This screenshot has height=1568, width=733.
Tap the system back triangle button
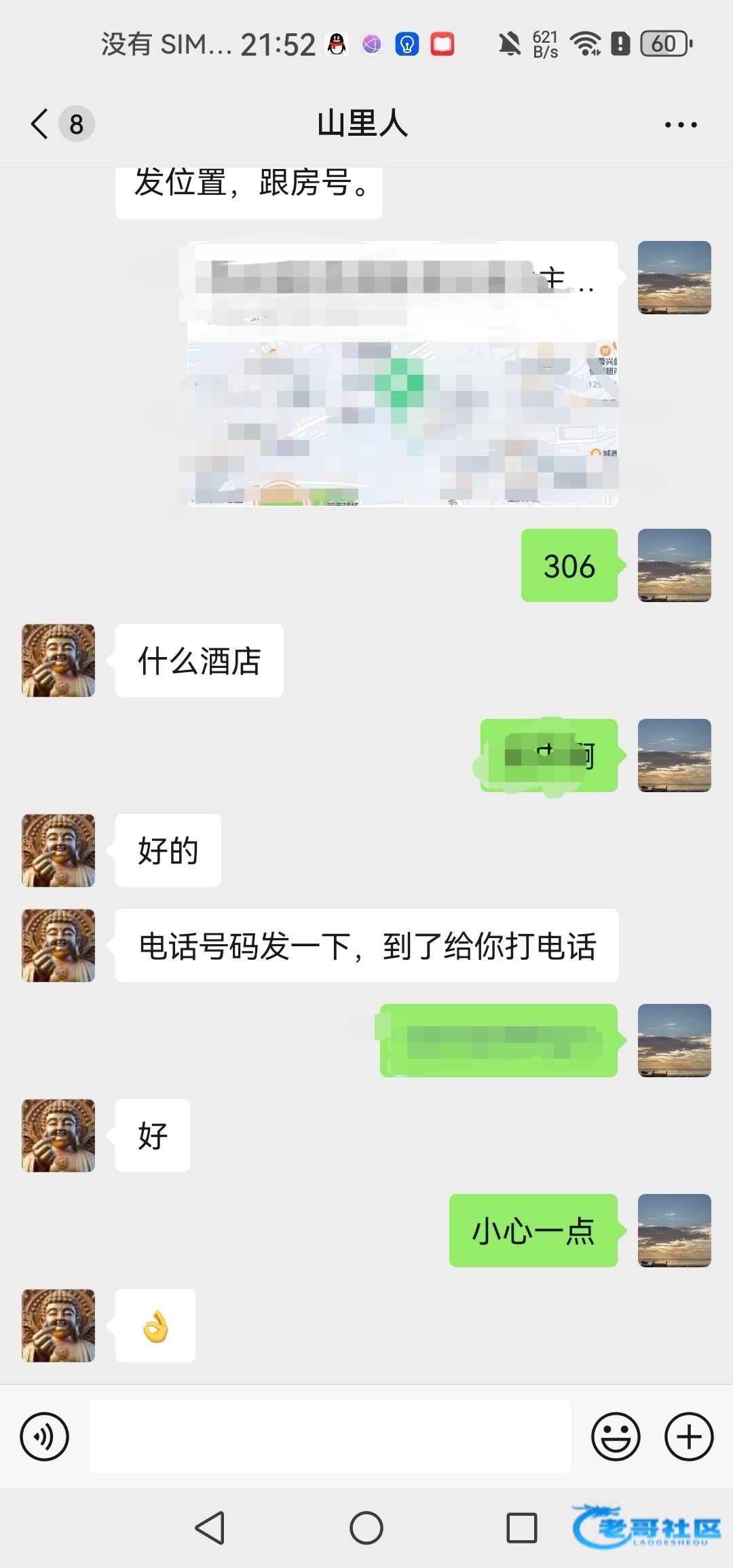pyautogui.click(x=210, y=1529)
